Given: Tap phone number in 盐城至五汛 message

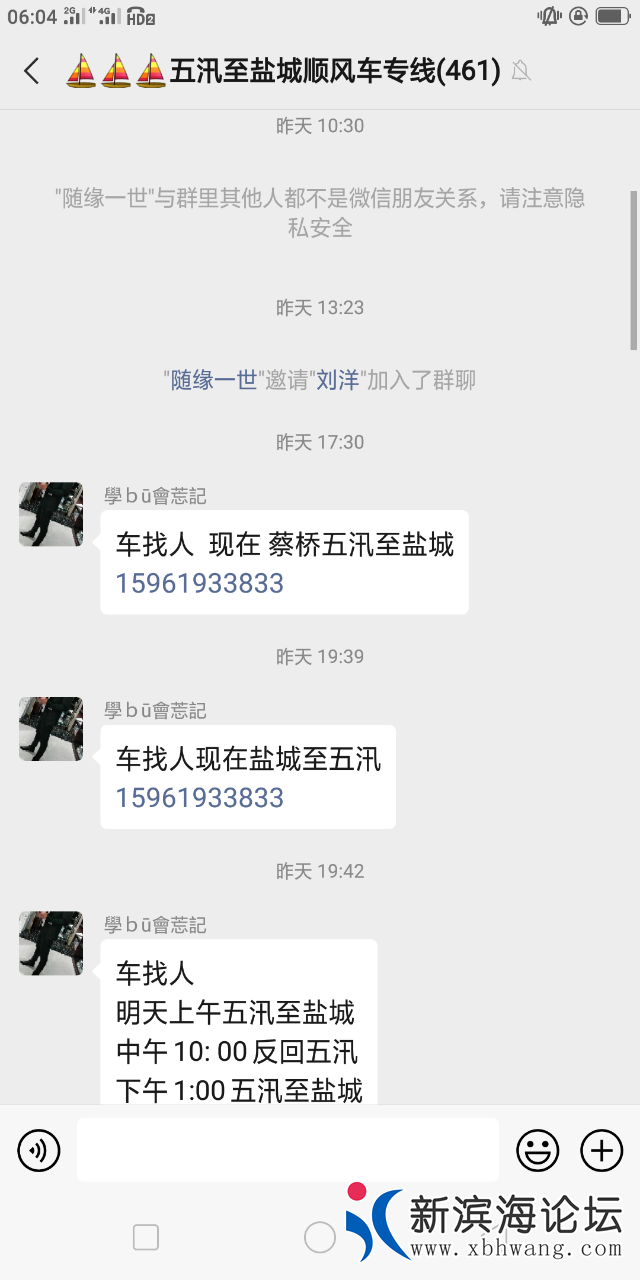Looking at the screenshot, I should coord(200,798).
